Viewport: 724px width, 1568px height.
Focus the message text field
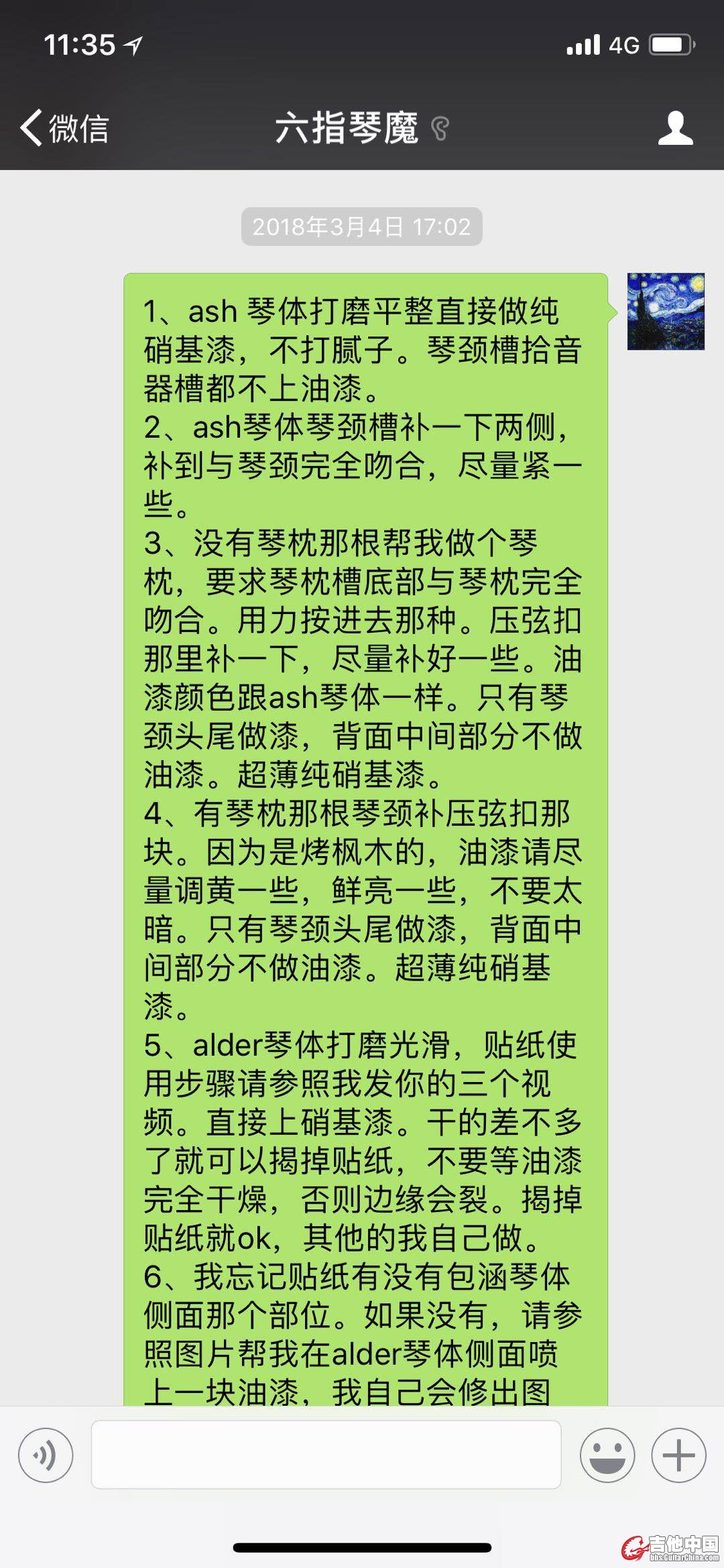click(x=326, y=1455)
